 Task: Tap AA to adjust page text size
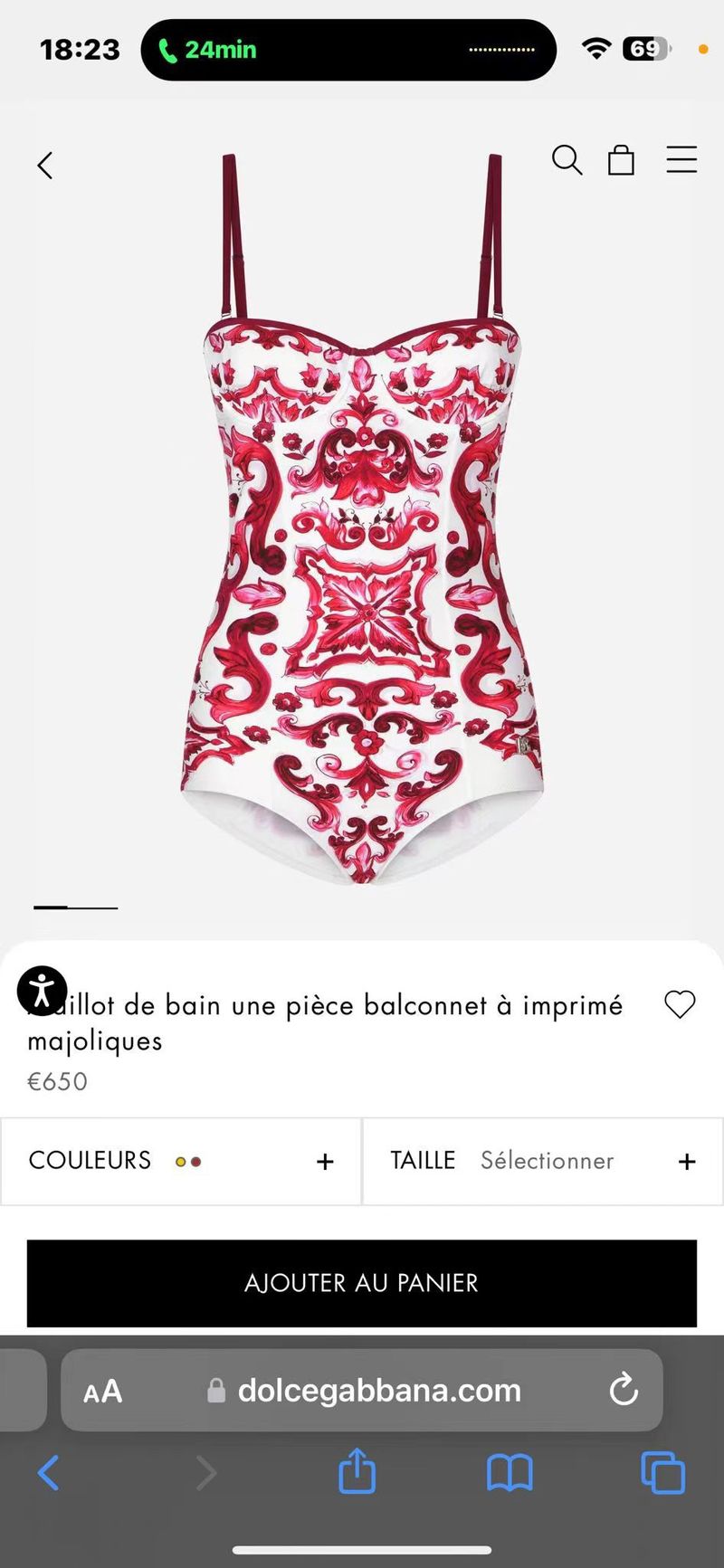point(102,1391)
